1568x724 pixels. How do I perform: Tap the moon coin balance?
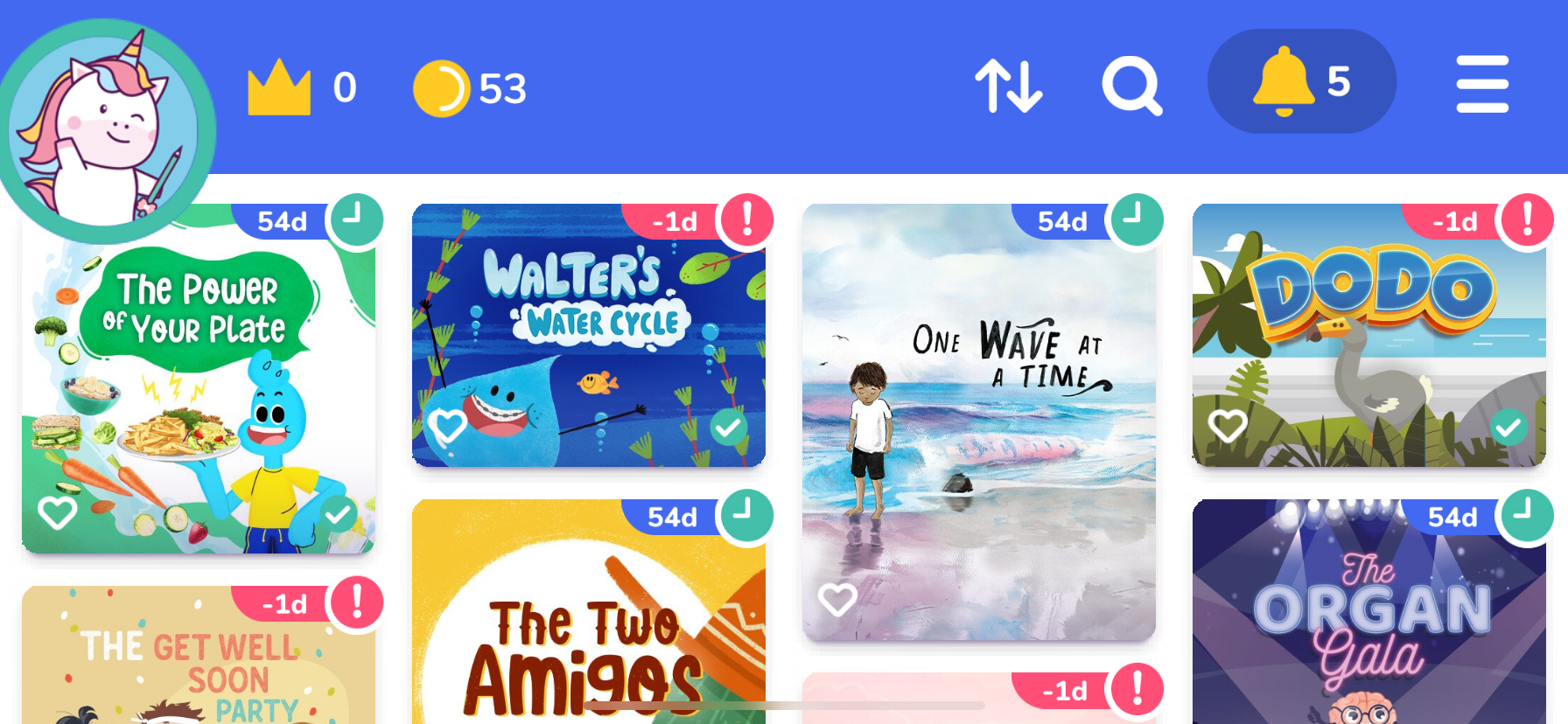(x=470, y=88)
